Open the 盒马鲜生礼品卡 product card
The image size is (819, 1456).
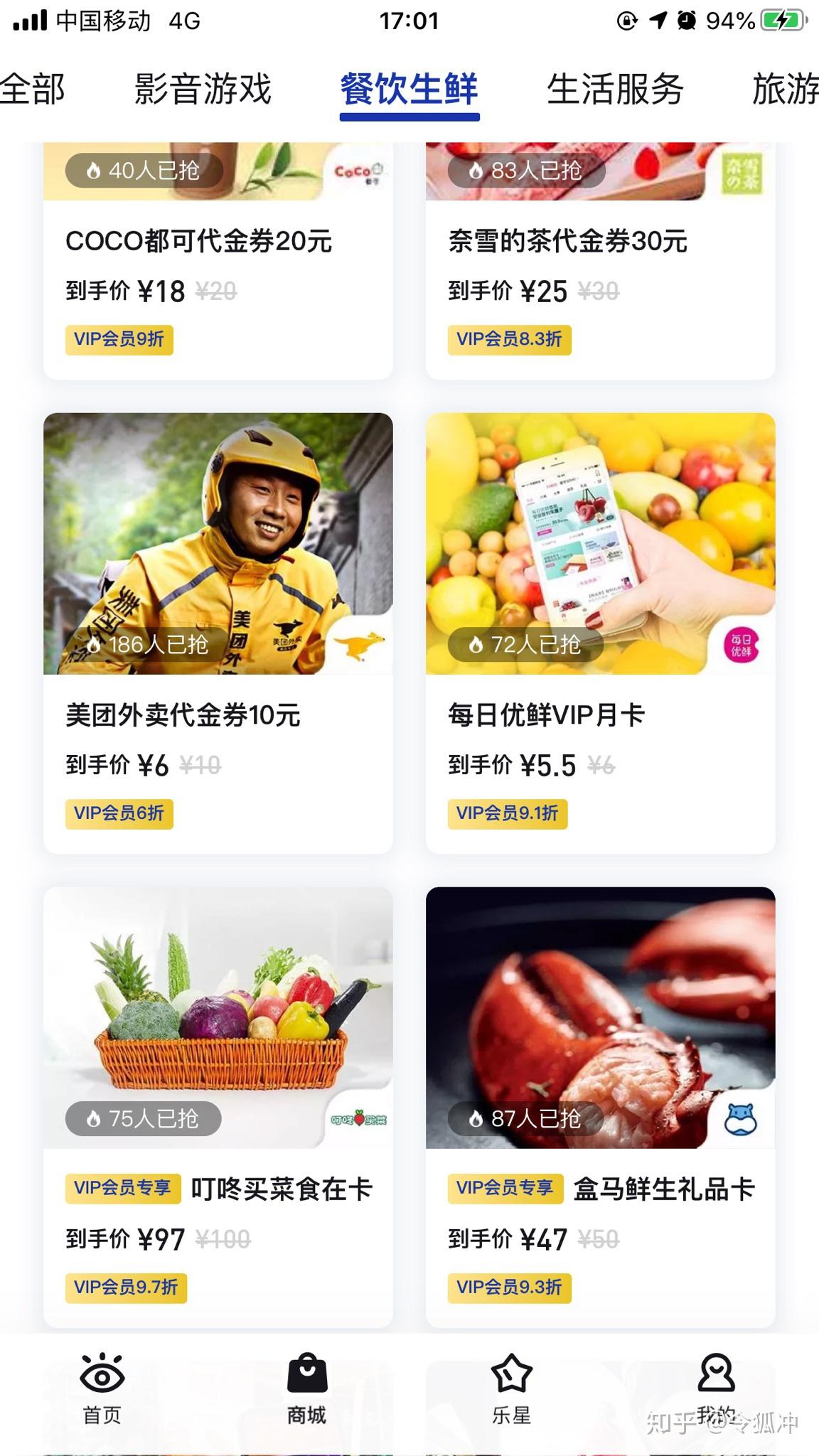click(x=600, y=1106)
